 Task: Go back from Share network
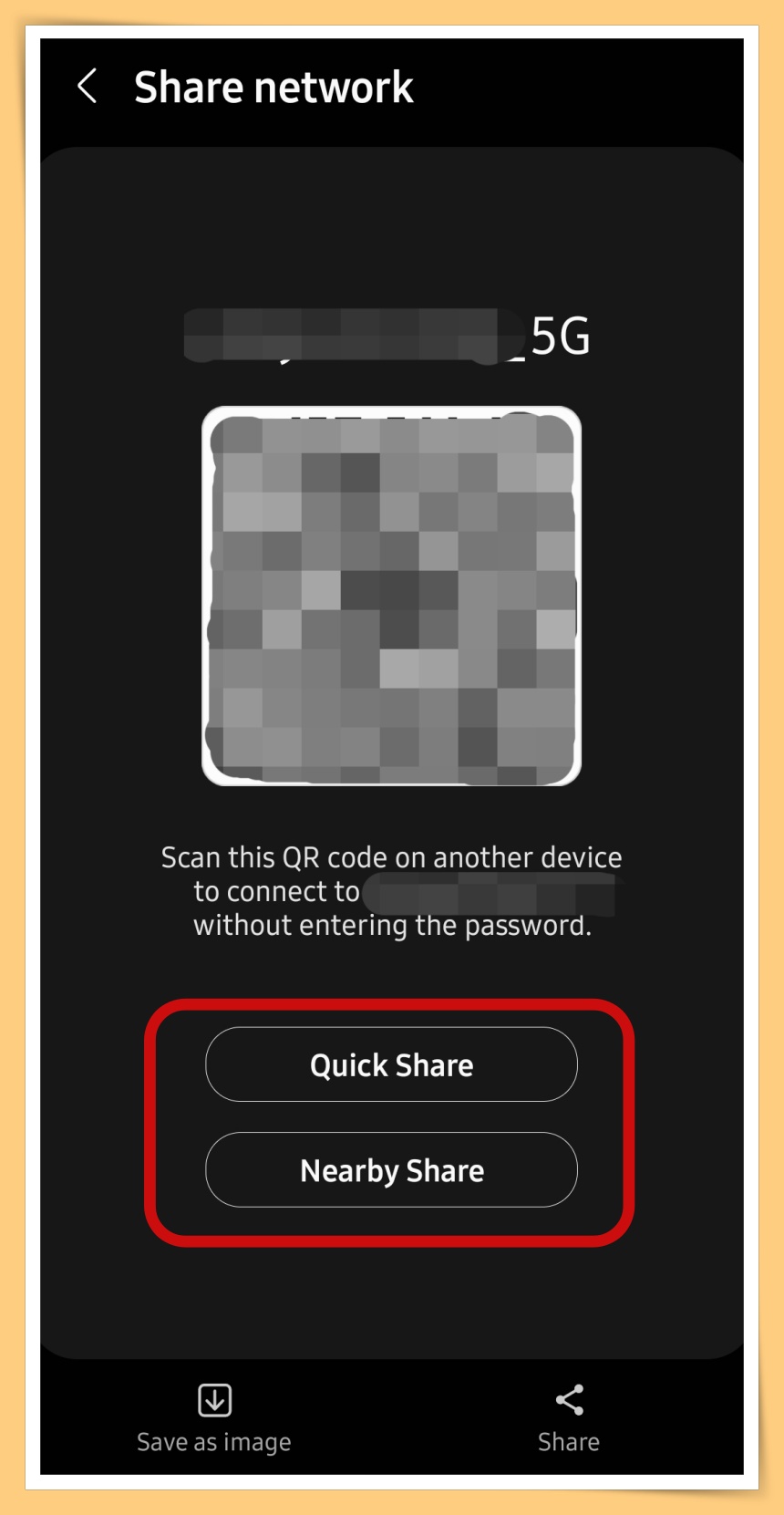click(x=88, y=87)
